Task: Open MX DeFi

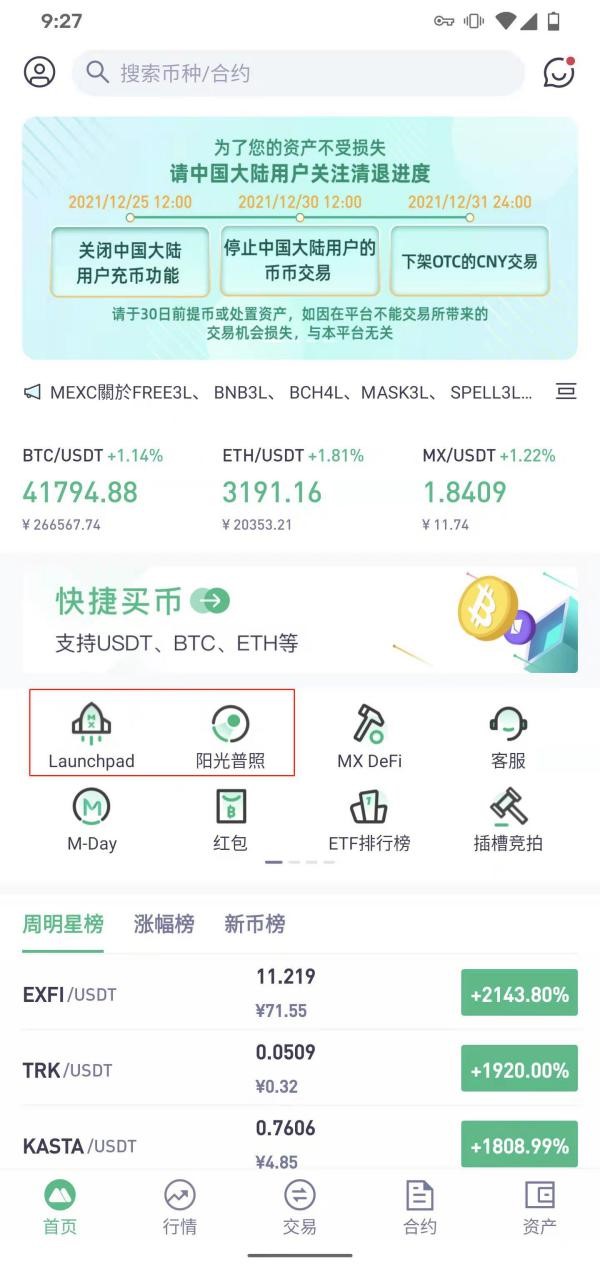Action: 369,735
